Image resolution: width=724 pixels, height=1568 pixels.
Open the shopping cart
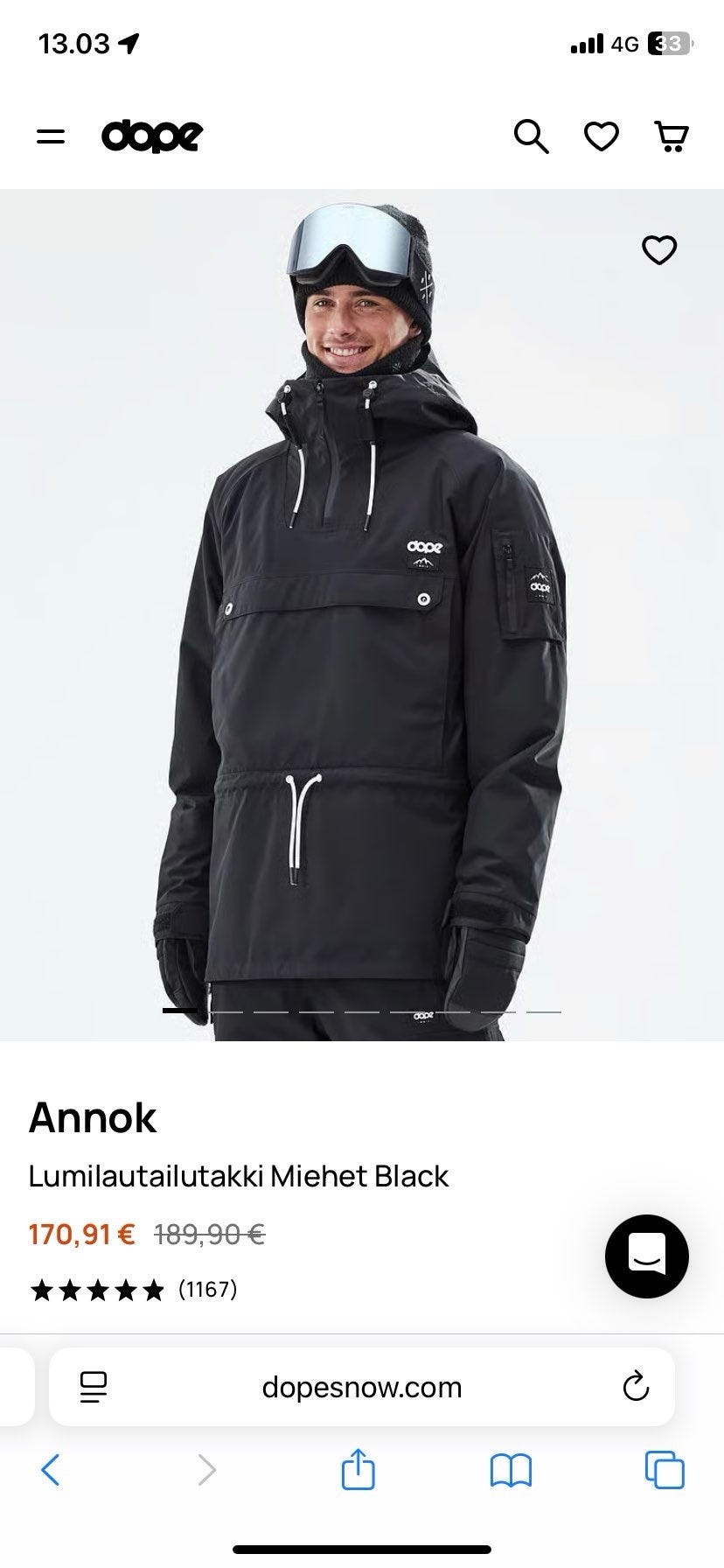point(672,136)
